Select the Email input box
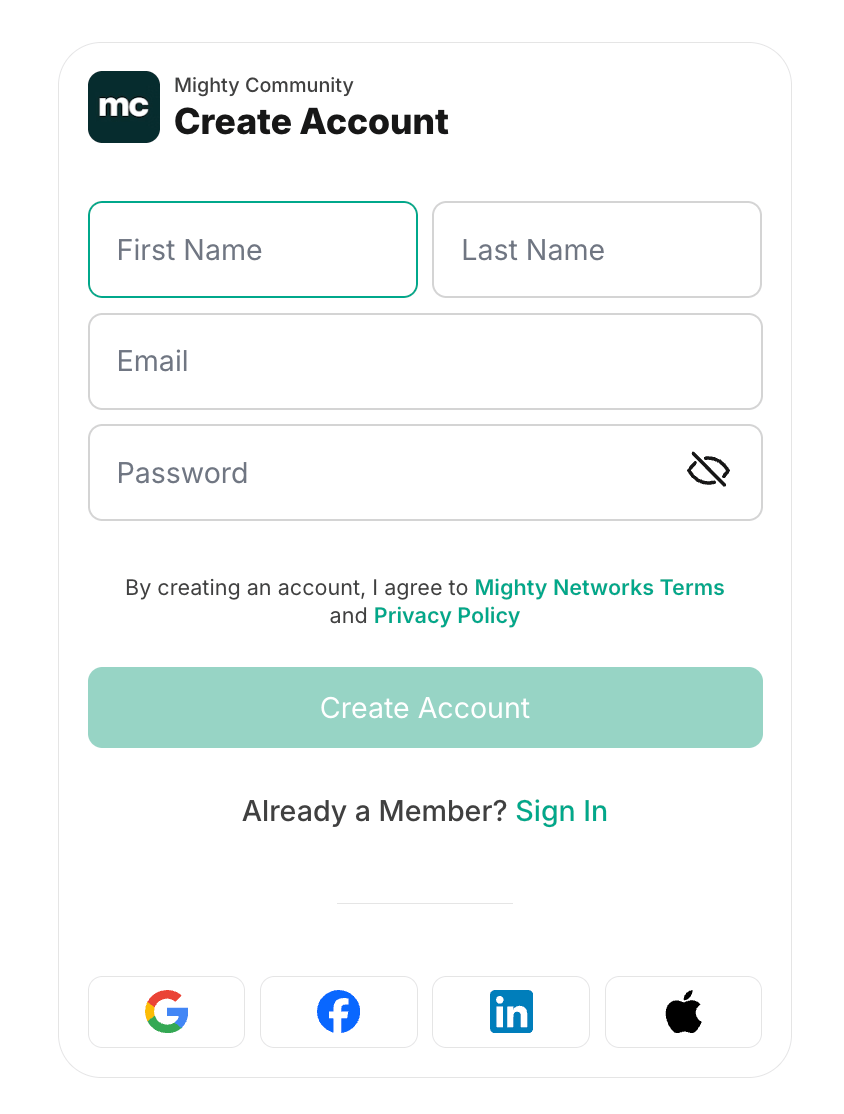The height and width of the screenshot is (1114, 844). [x=425, y=362]
